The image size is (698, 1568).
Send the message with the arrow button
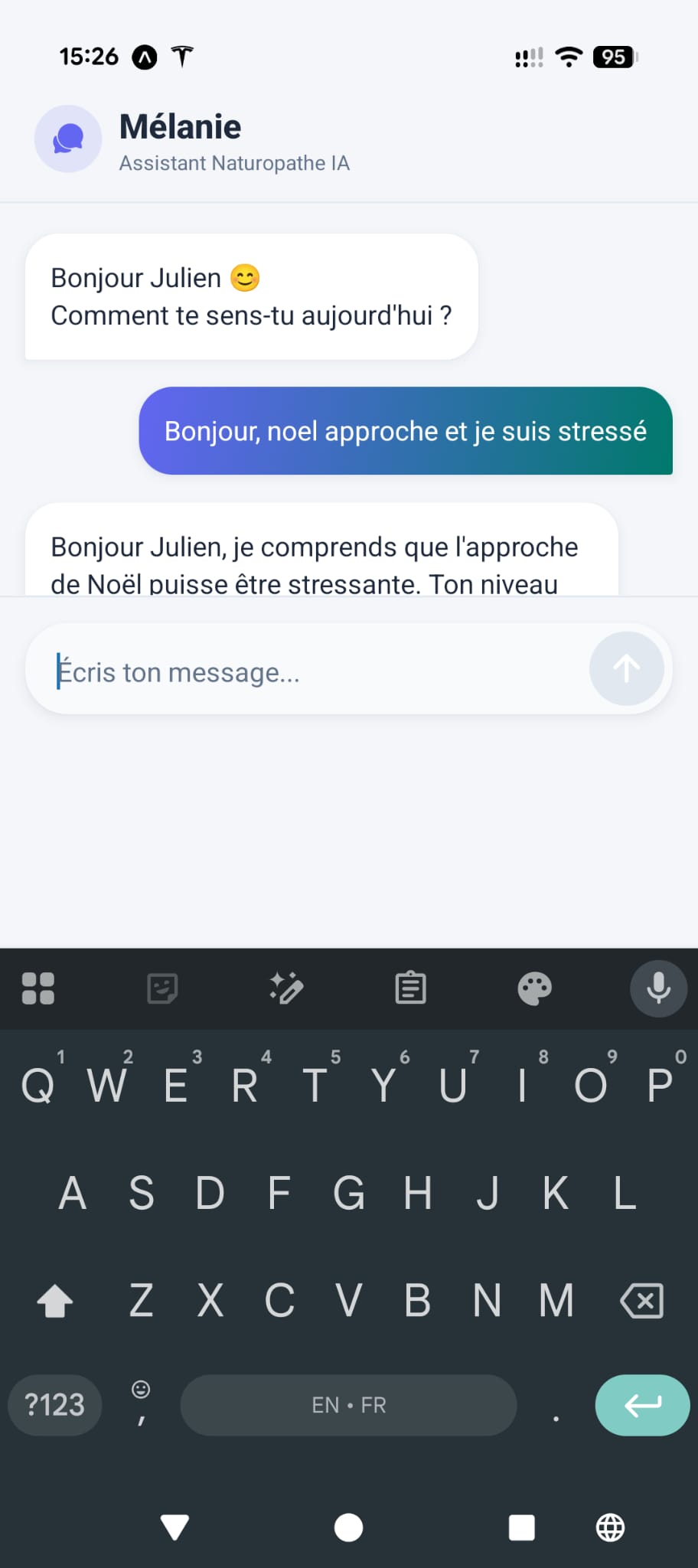click(x=626, y=668)
